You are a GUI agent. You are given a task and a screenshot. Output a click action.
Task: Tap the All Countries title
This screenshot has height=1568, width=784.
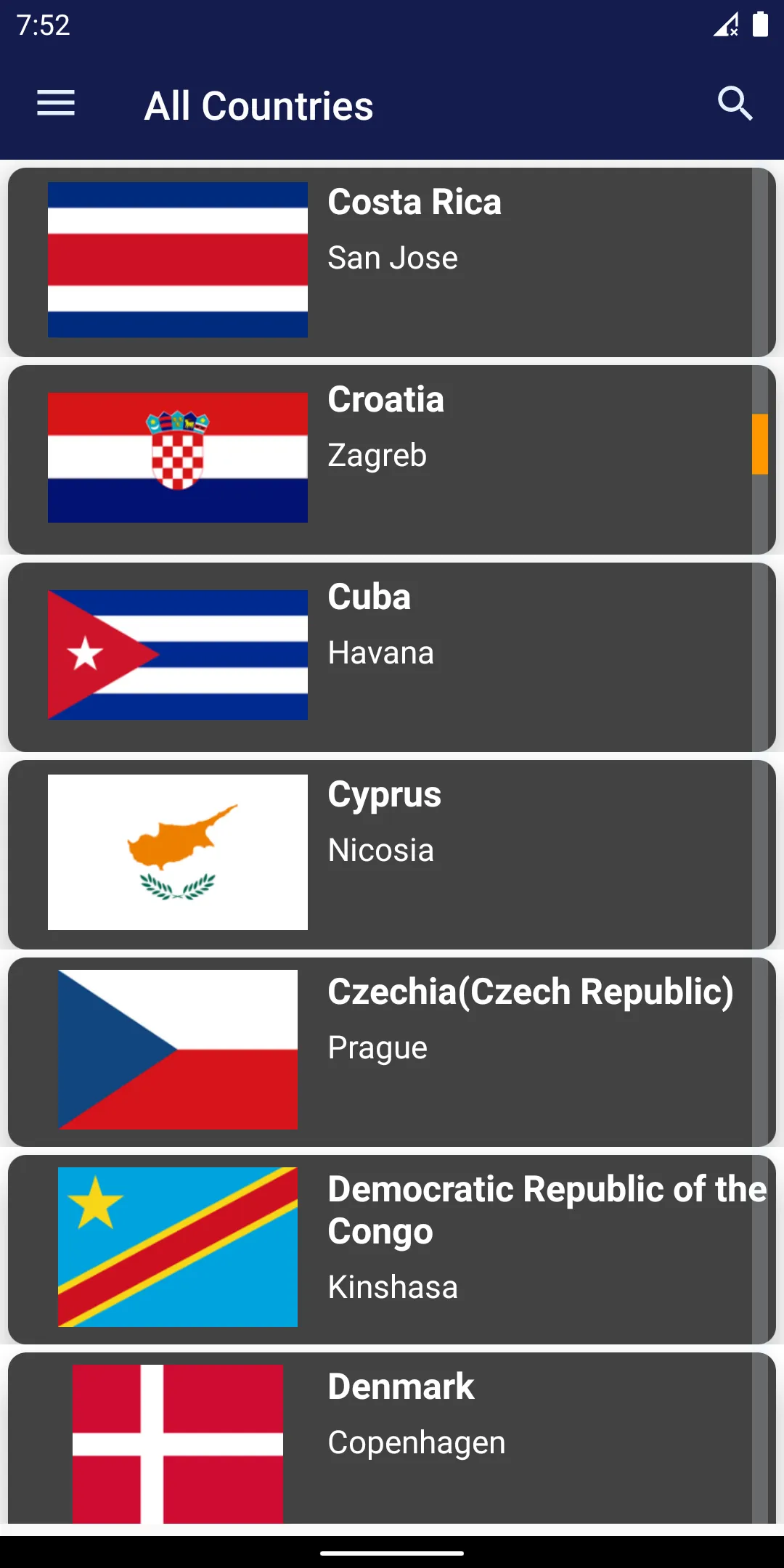[258, 105]
